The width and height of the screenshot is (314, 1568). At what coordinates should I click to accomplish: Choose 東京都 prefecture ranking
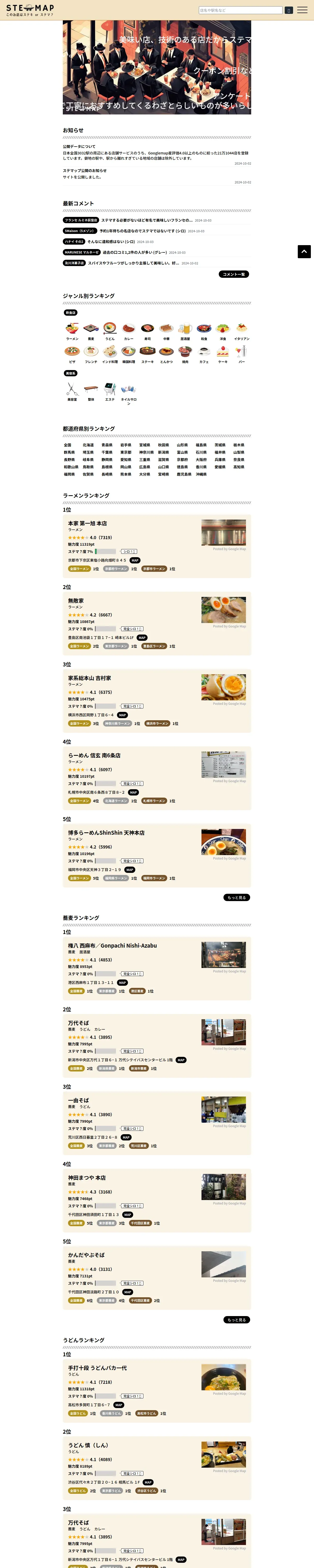point(126,452)
